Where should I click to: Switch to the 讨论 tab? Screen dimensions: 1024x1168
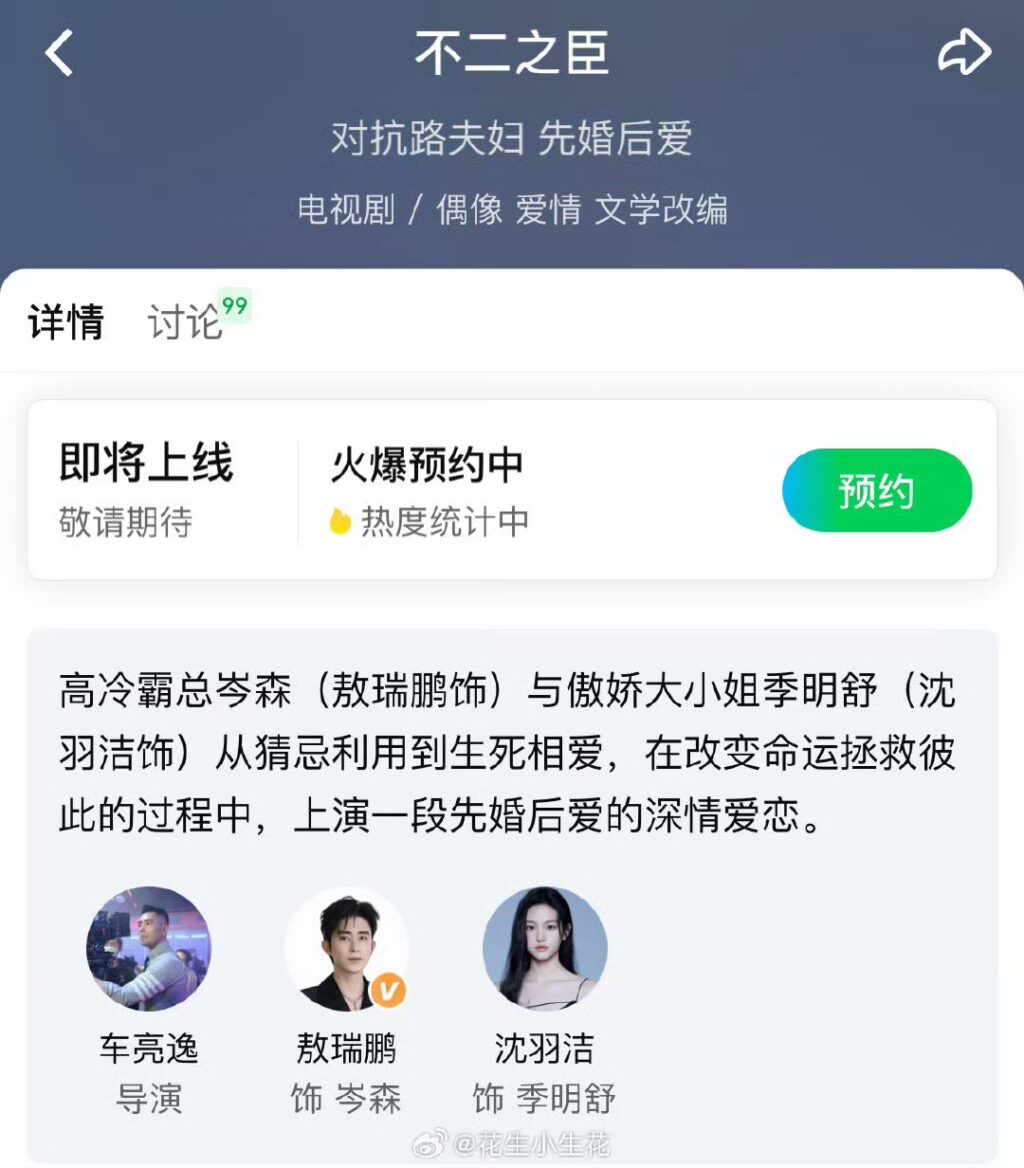186,322
